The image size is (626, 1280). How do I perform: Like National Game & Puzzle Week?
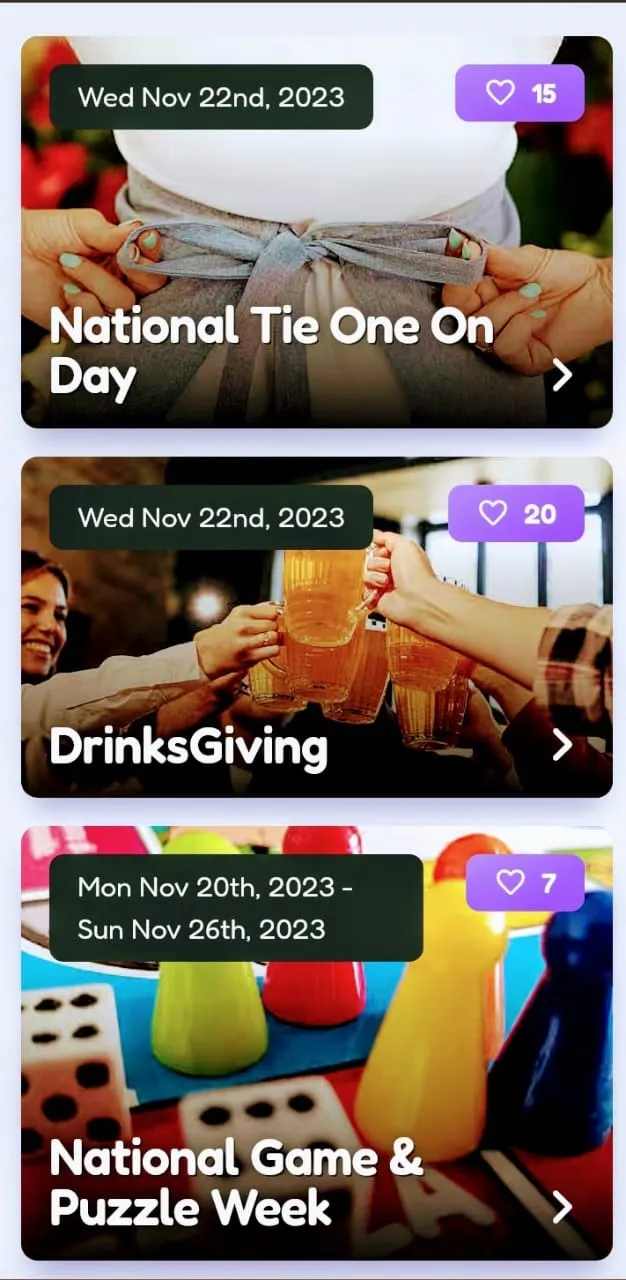(x=524, y=882)
